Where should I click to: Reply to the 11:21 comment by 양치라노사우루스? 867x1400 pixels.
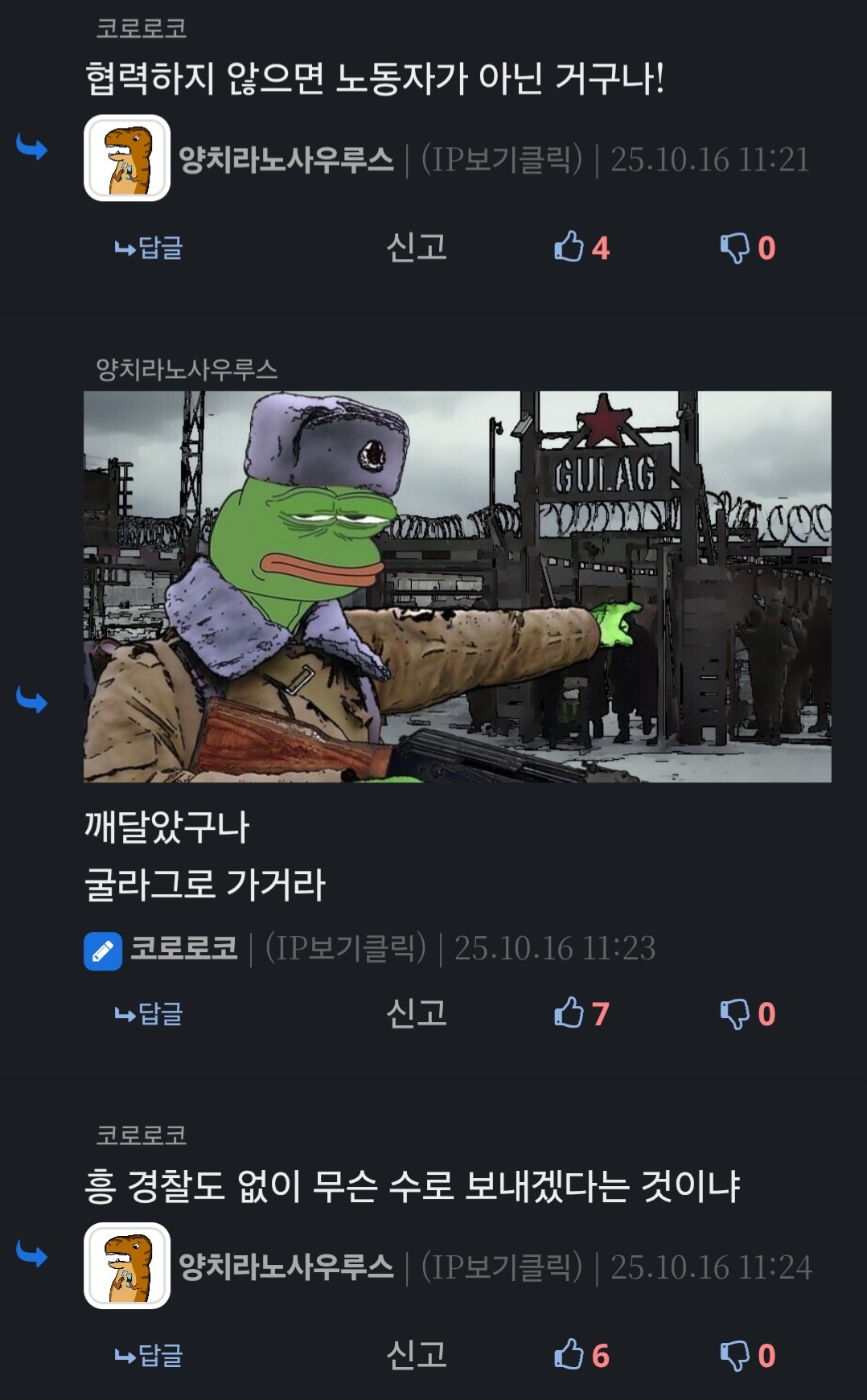click(149, 248)
